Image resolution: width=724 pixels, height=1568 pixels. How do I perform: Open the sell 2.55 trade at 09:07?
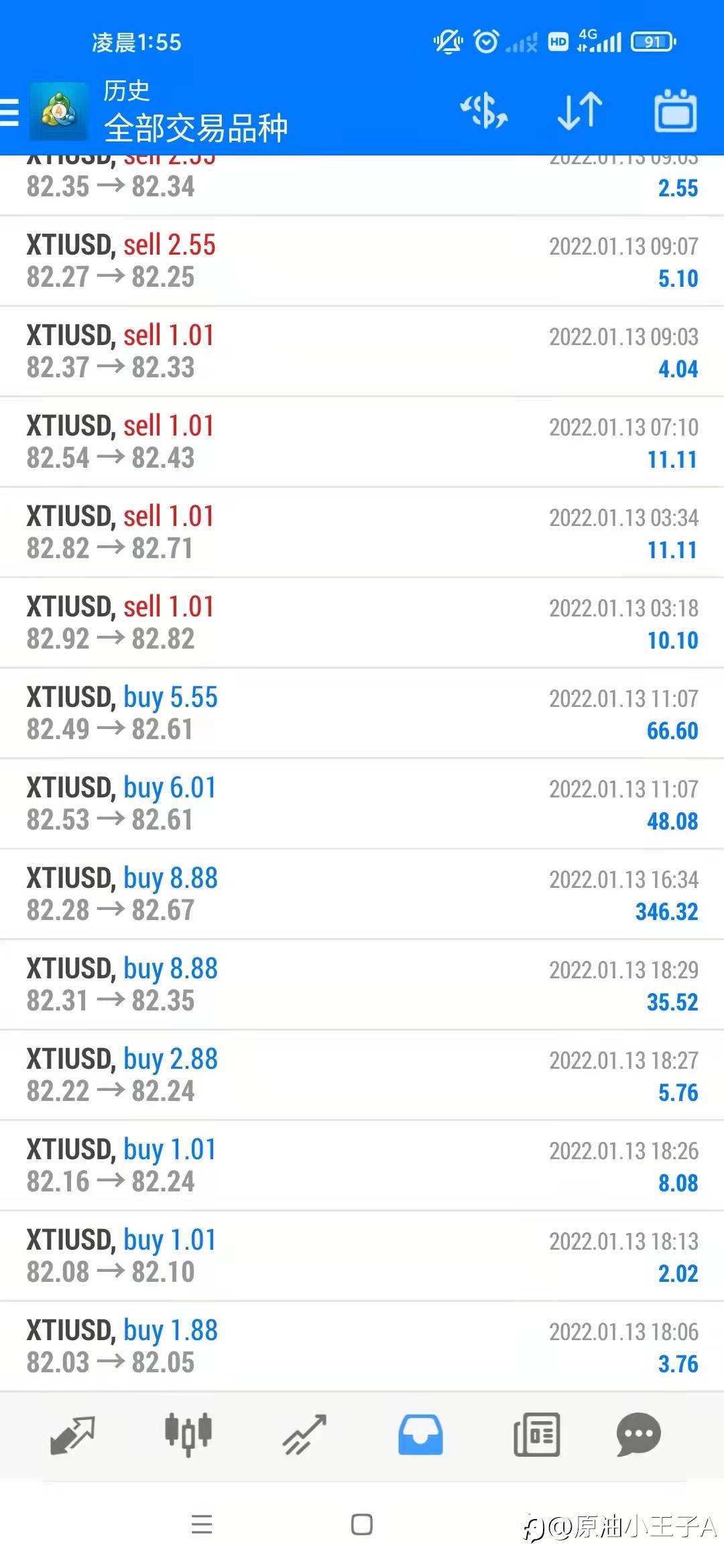pos(362,261)
